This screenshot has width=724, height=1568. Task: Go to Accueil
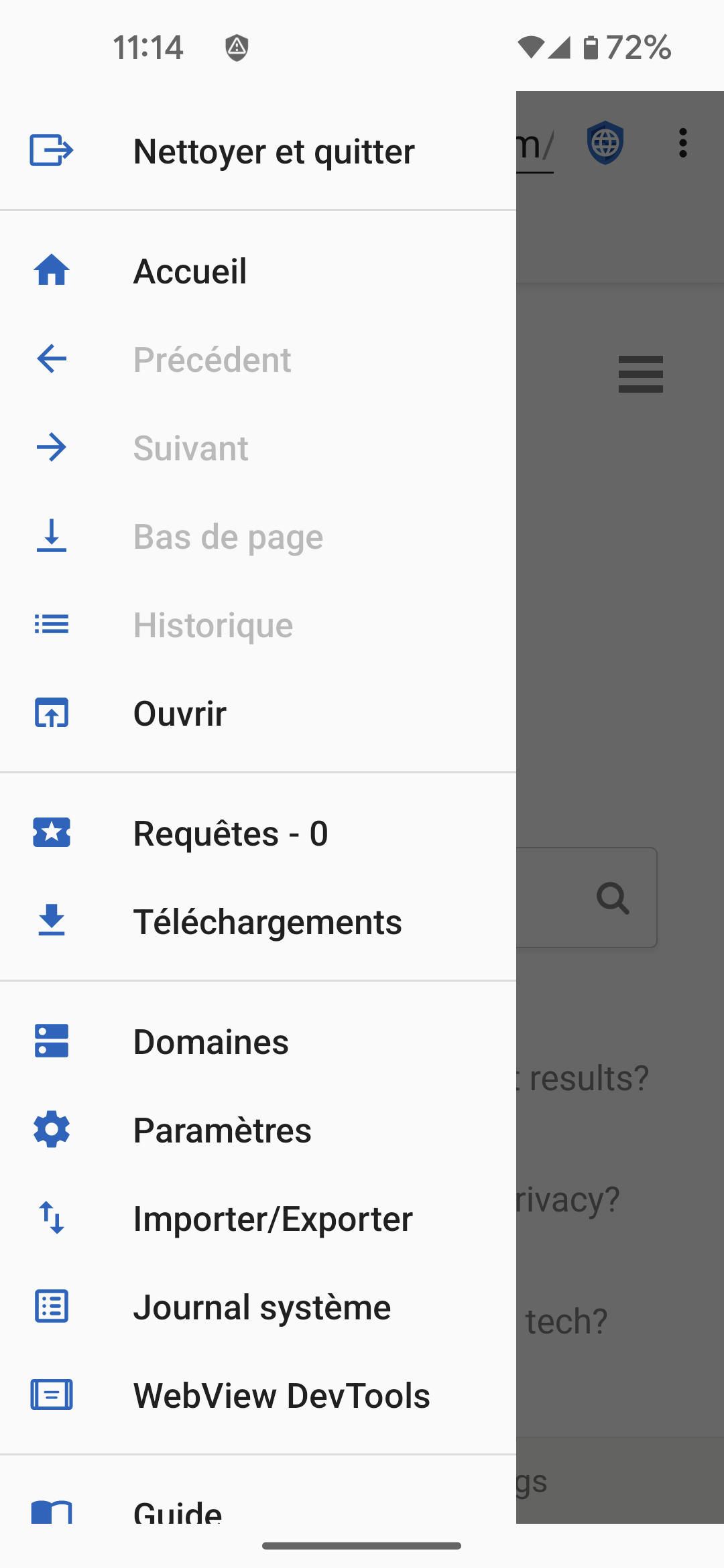tap(190, 271)
